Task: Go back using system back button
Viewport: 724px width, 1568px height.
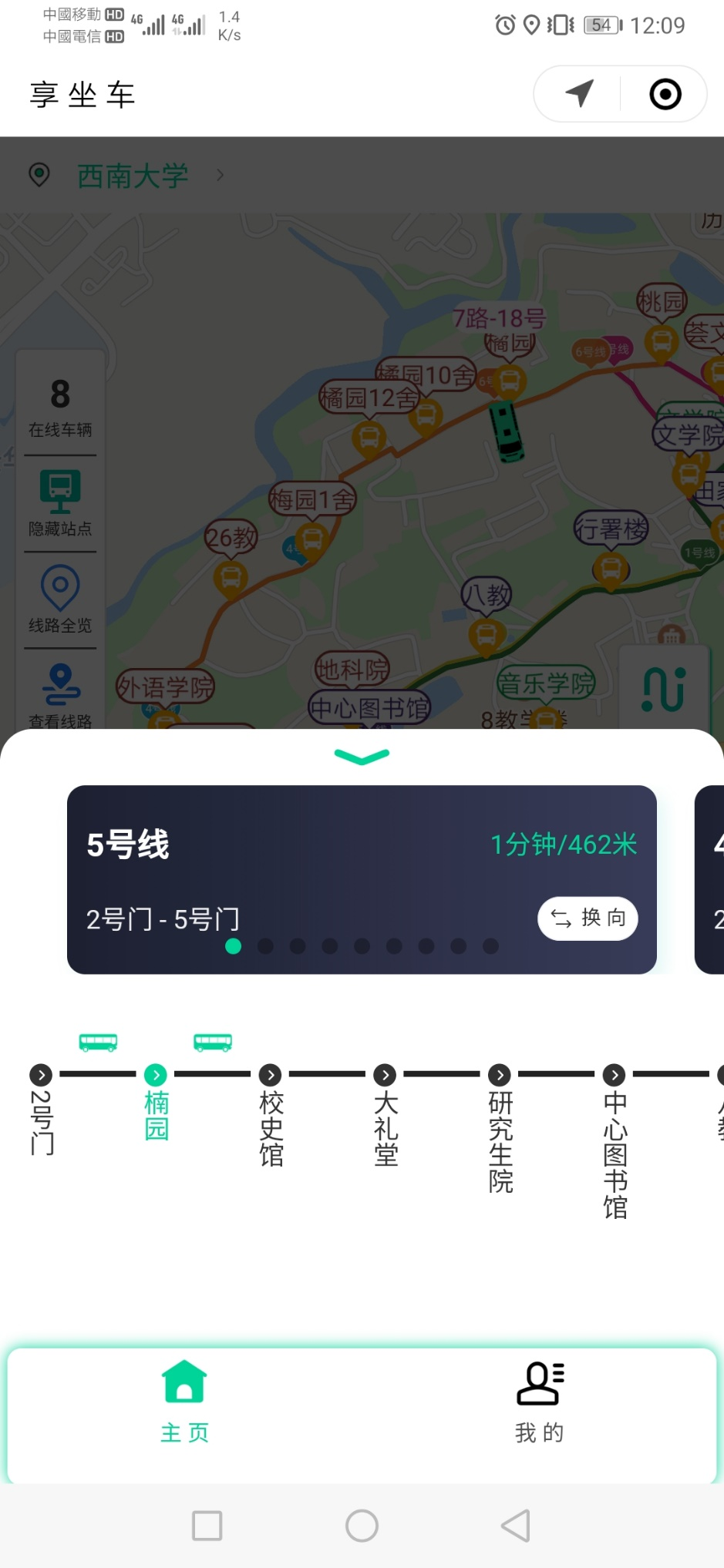Action: [x=516, y=1526]
